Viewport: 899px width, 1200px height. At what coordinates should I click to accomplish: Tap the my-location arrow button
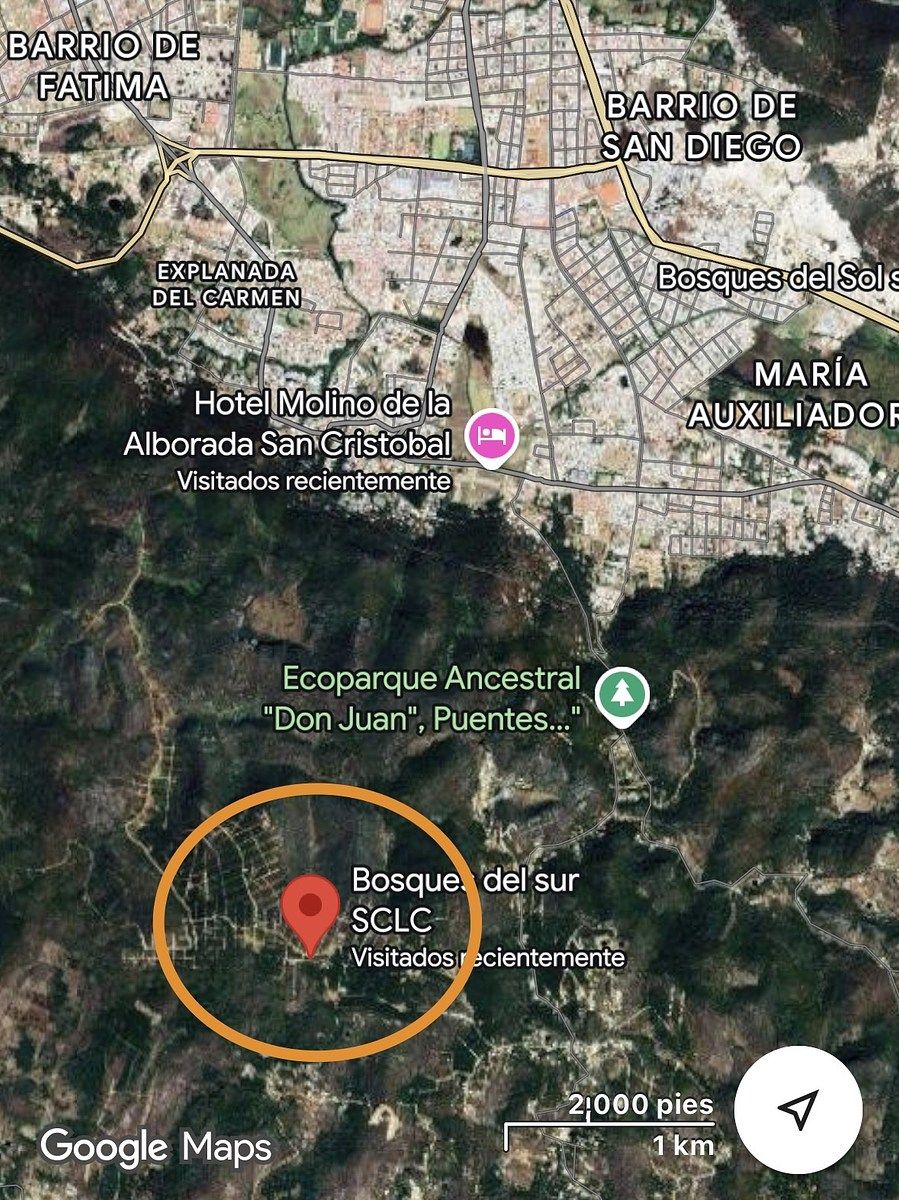797,1108
